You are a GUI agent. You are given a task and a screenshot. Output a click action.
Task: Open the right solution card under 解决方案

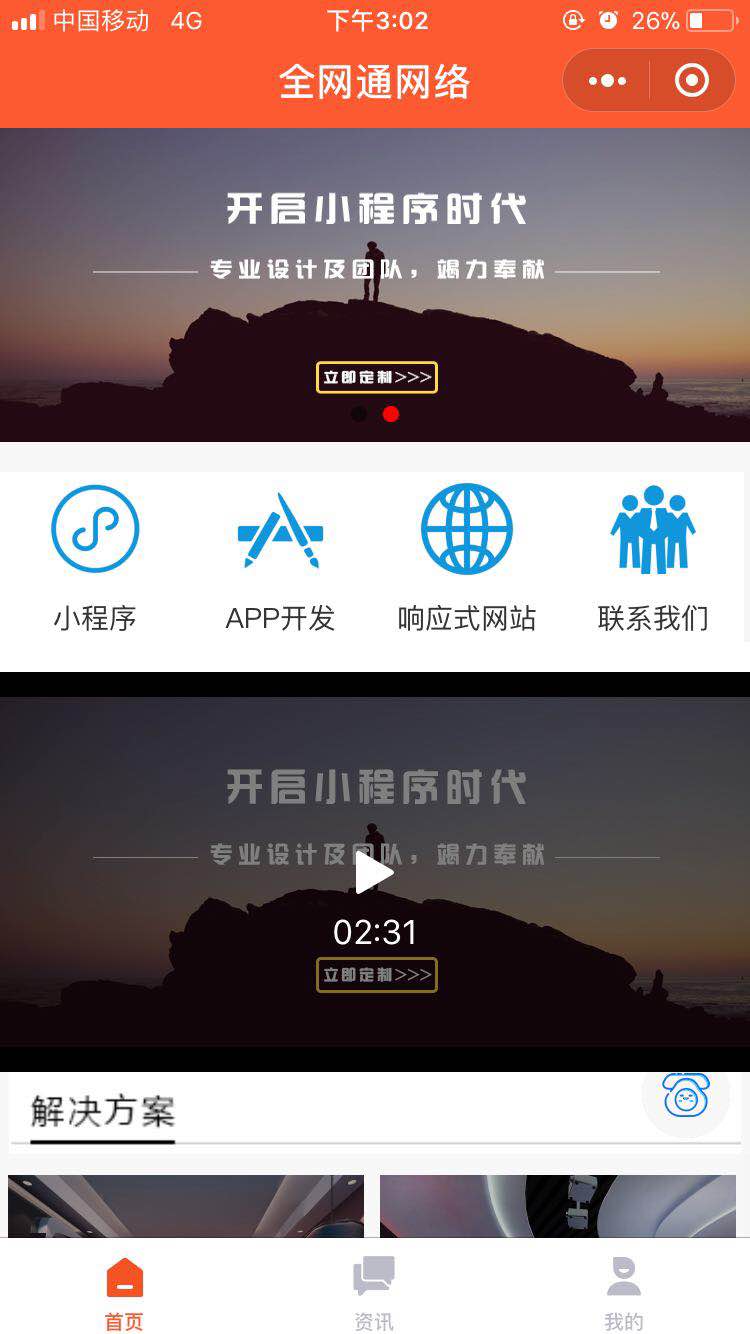(x=558, y=1206)
